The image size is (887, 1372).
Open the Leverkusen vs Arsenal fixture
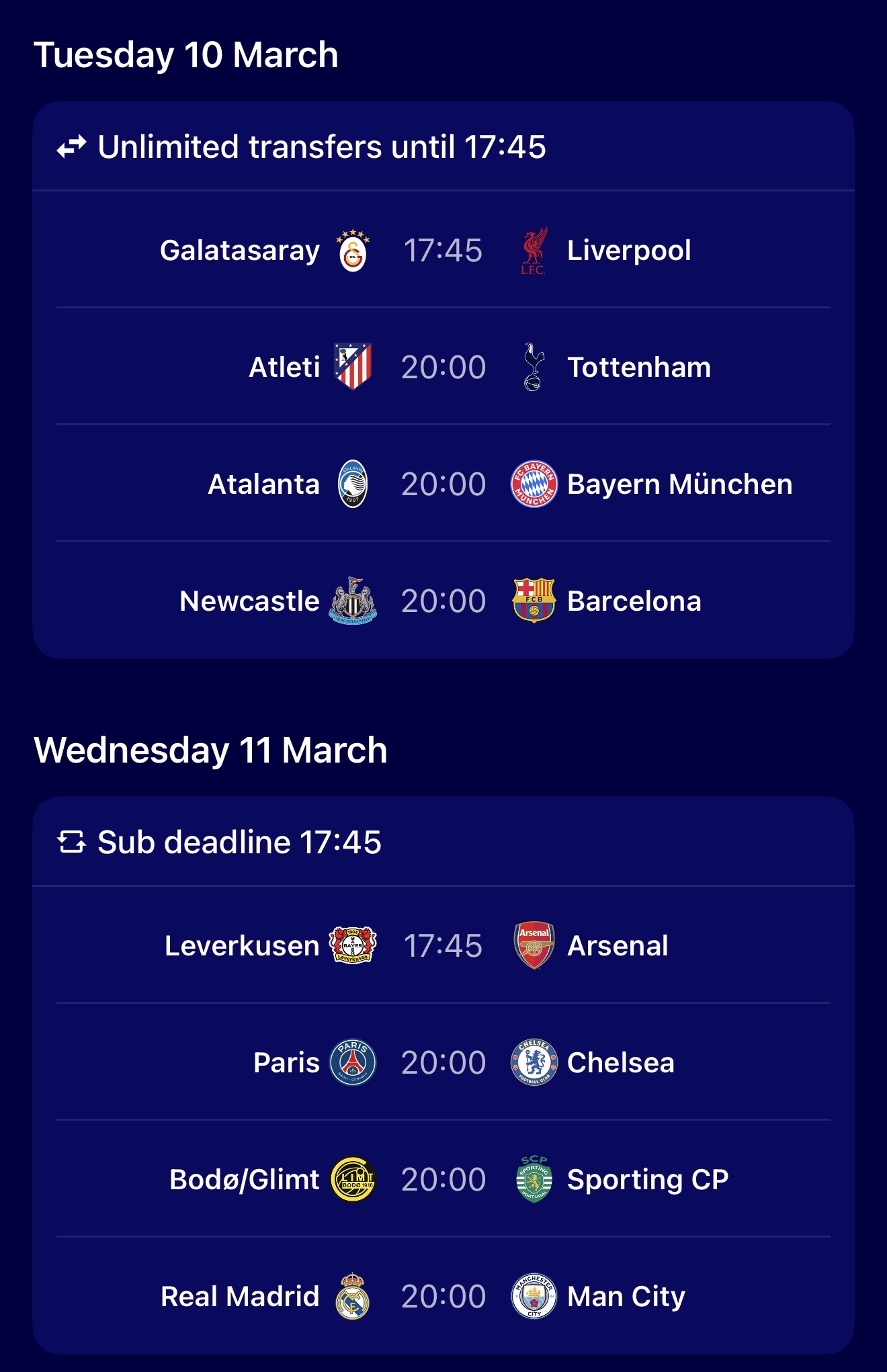(443, 946)
